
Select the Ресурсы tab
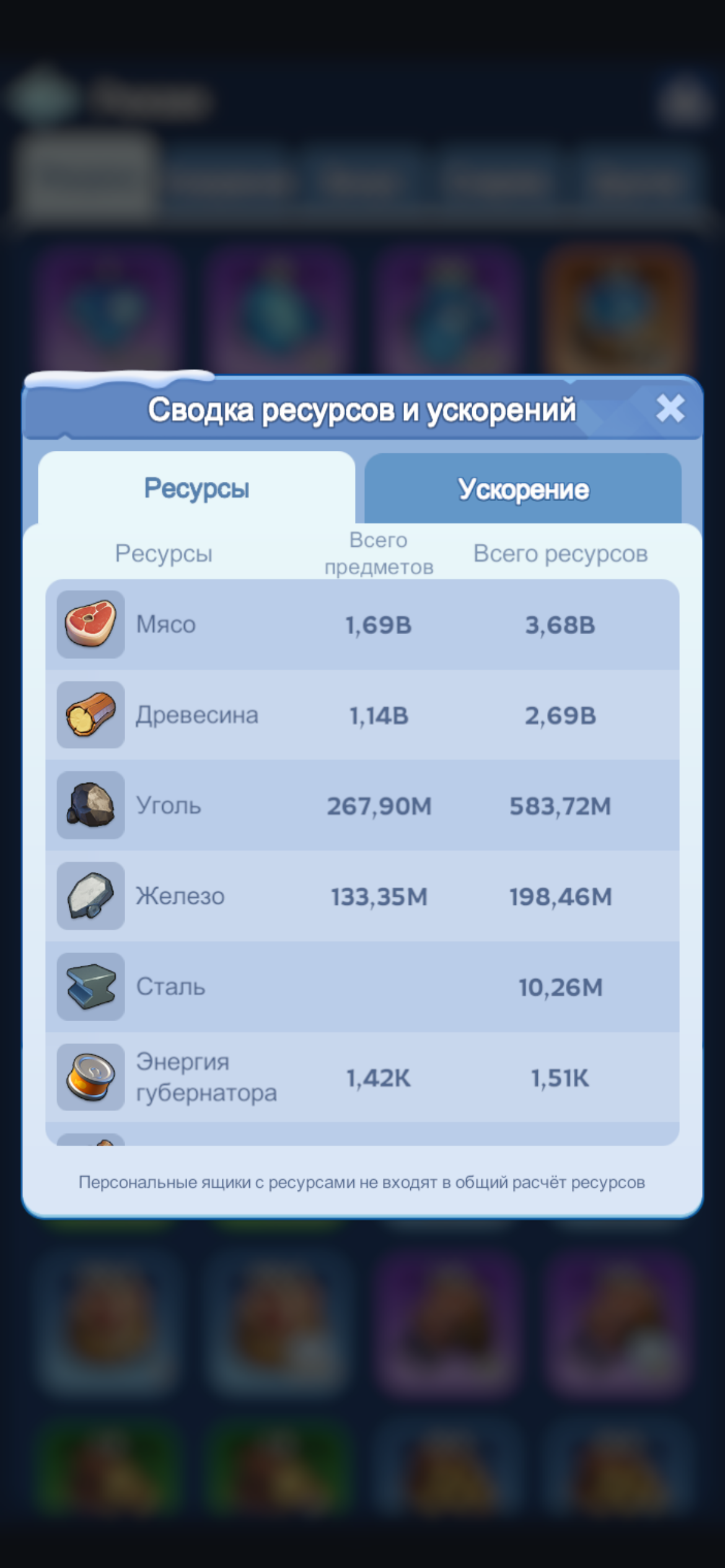[196, 488]
